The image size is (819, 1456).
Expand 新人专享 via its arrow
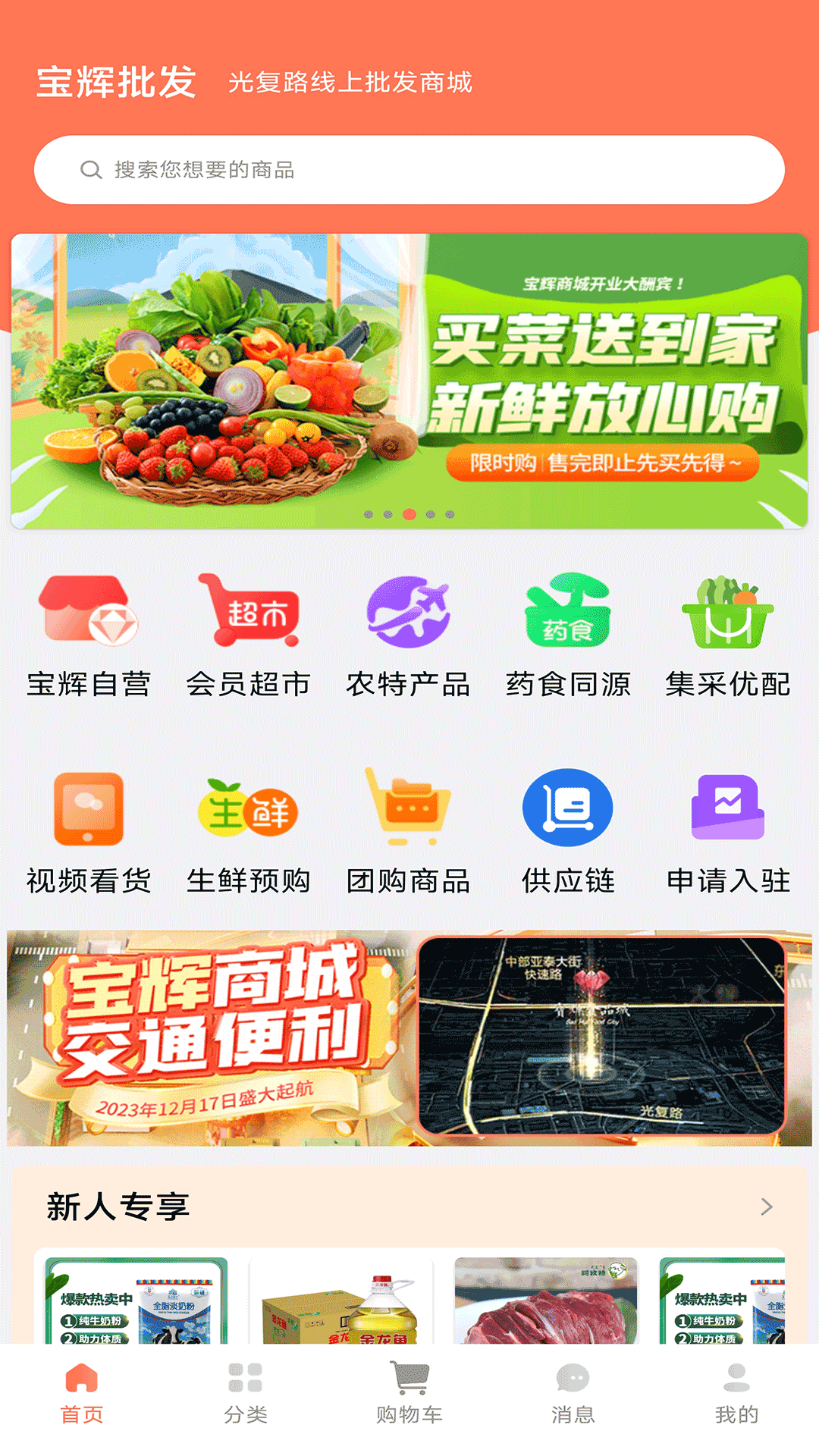(767, 1207)
